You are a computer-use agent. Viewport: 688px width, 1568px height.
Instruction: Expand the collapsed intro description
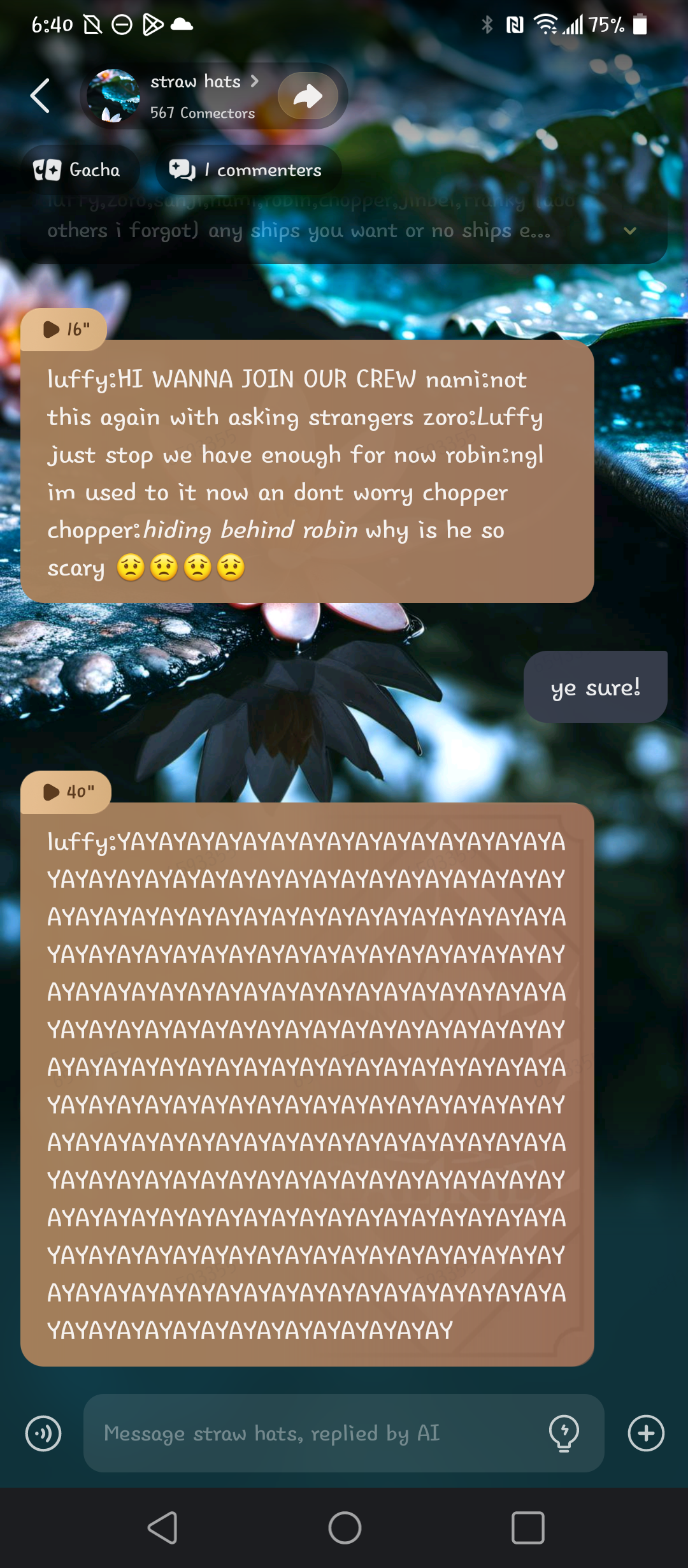[x=629, y=231]
